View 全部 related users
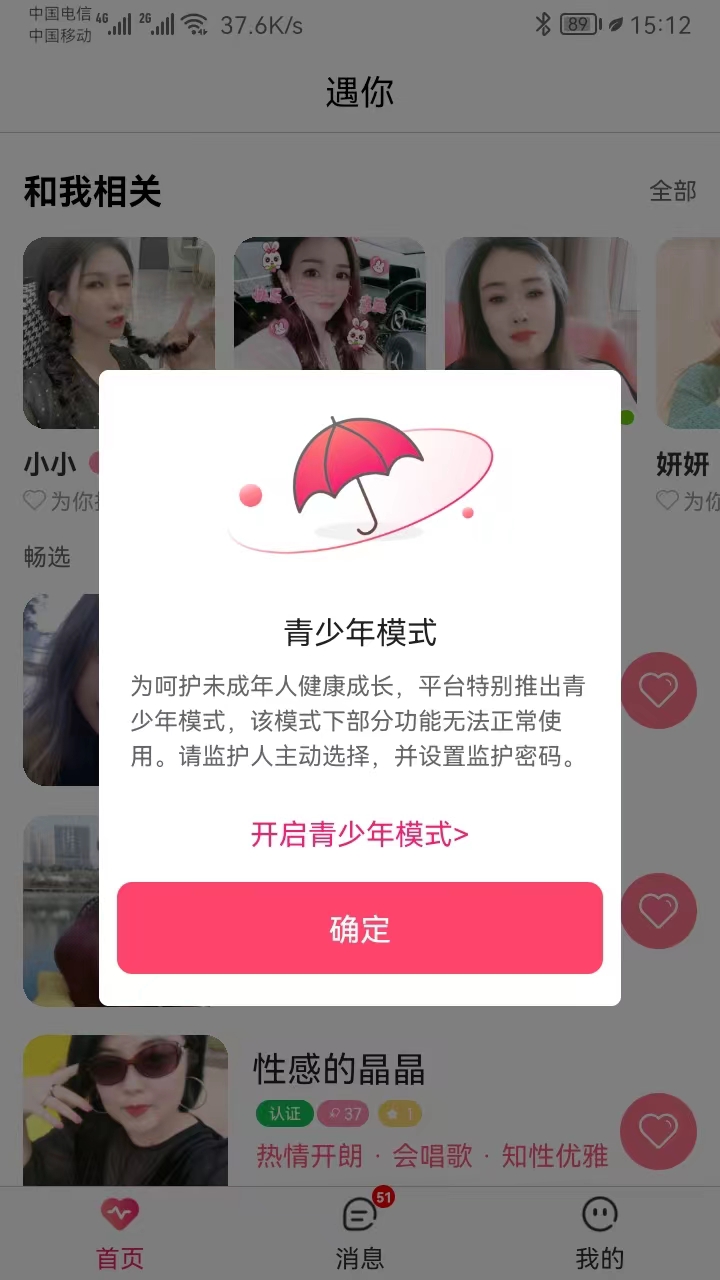Screen dimensions: 720x1280 672,191
